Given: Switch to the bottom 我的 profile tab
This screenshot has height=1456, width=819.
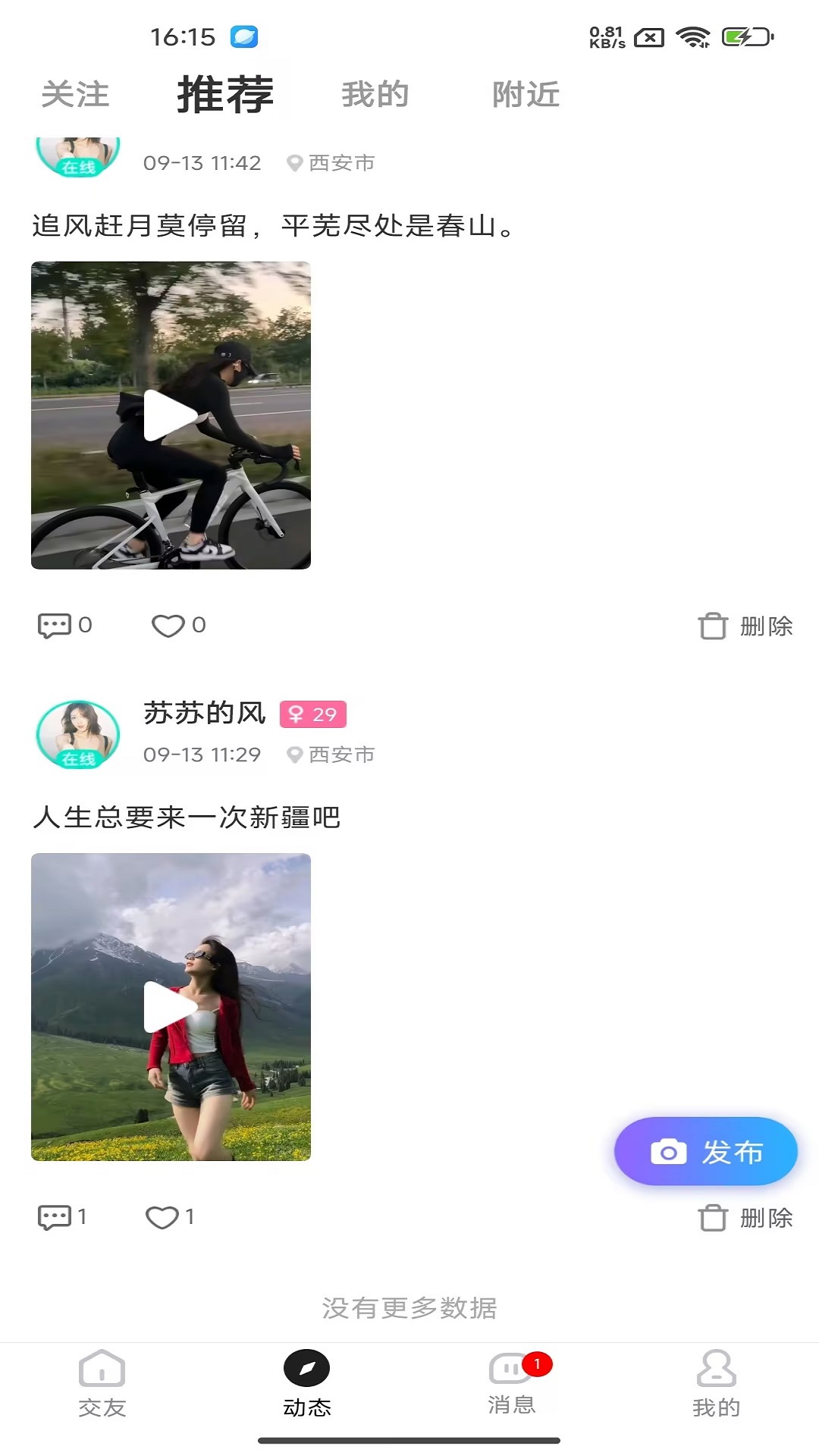Looking at the screenshot, I should point(716,1383).
